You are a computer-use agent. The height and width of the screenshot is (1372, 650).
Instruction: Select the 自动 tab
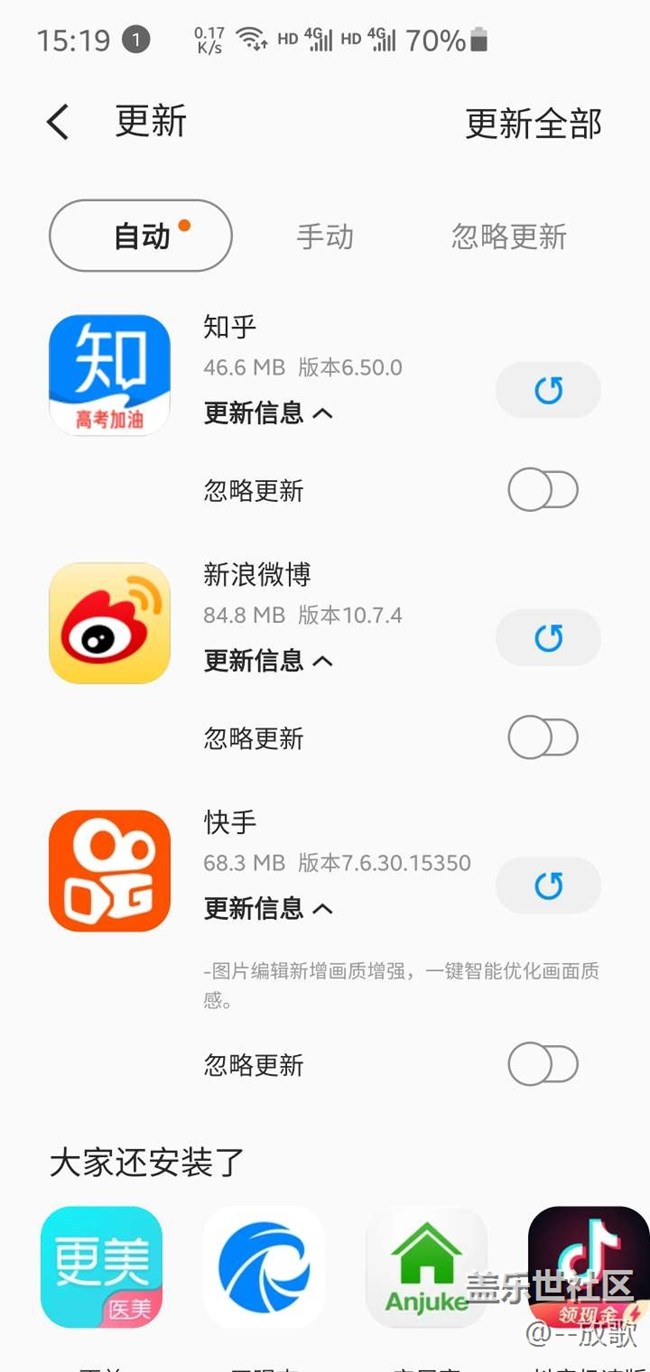click(141, 236)
